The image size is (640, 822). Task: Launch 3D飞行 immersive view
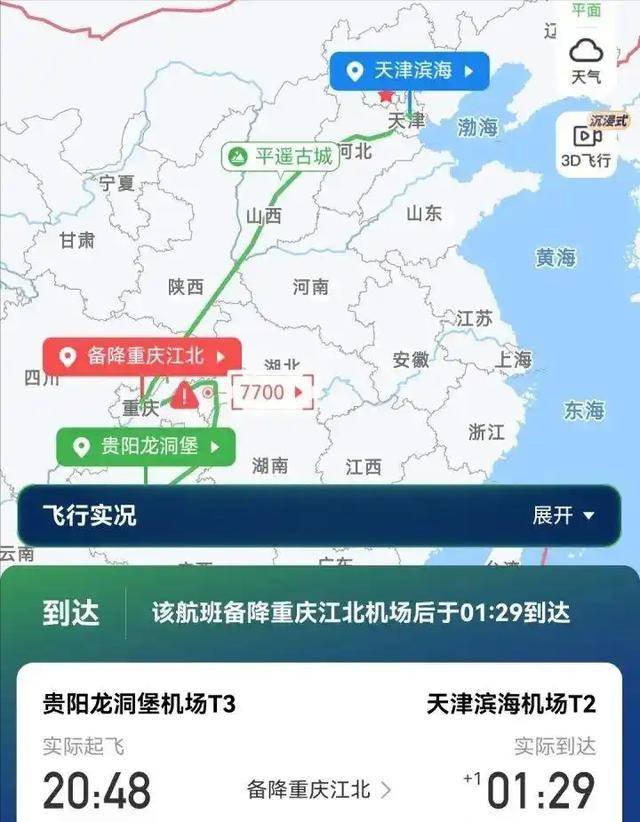click(586, 145)
